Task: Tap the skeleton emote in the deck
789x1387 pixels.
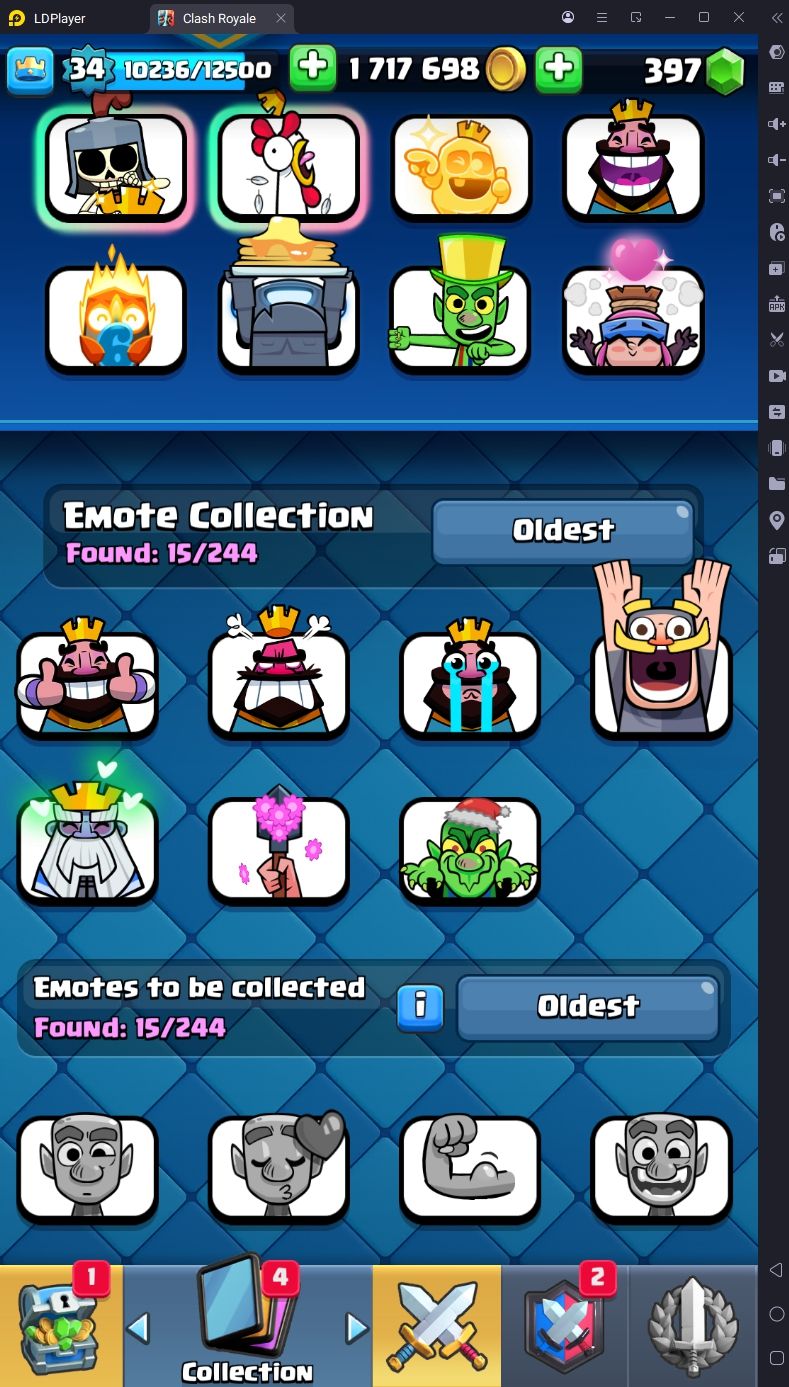Action: pyautogui.click(x=116, y=167)
